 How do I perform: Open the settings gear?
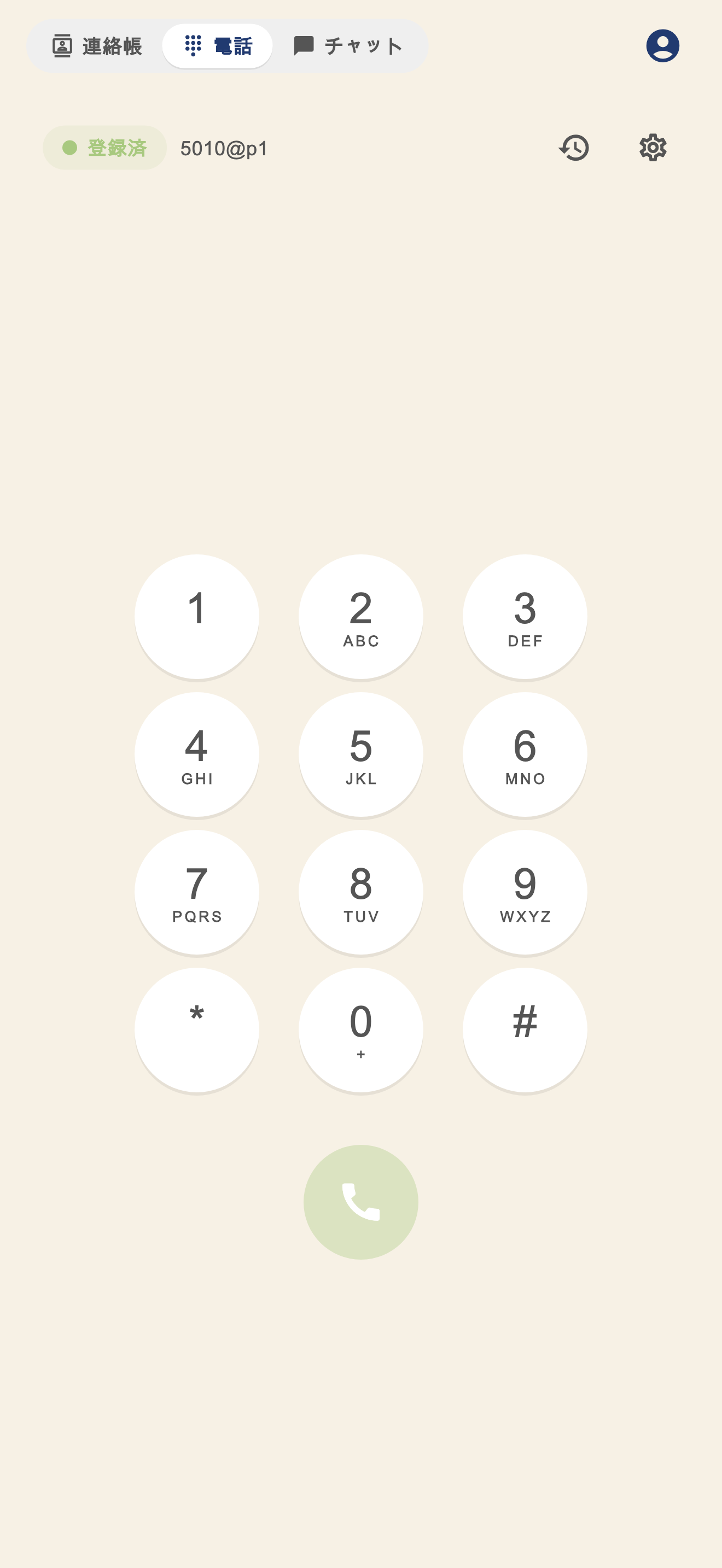653,148
